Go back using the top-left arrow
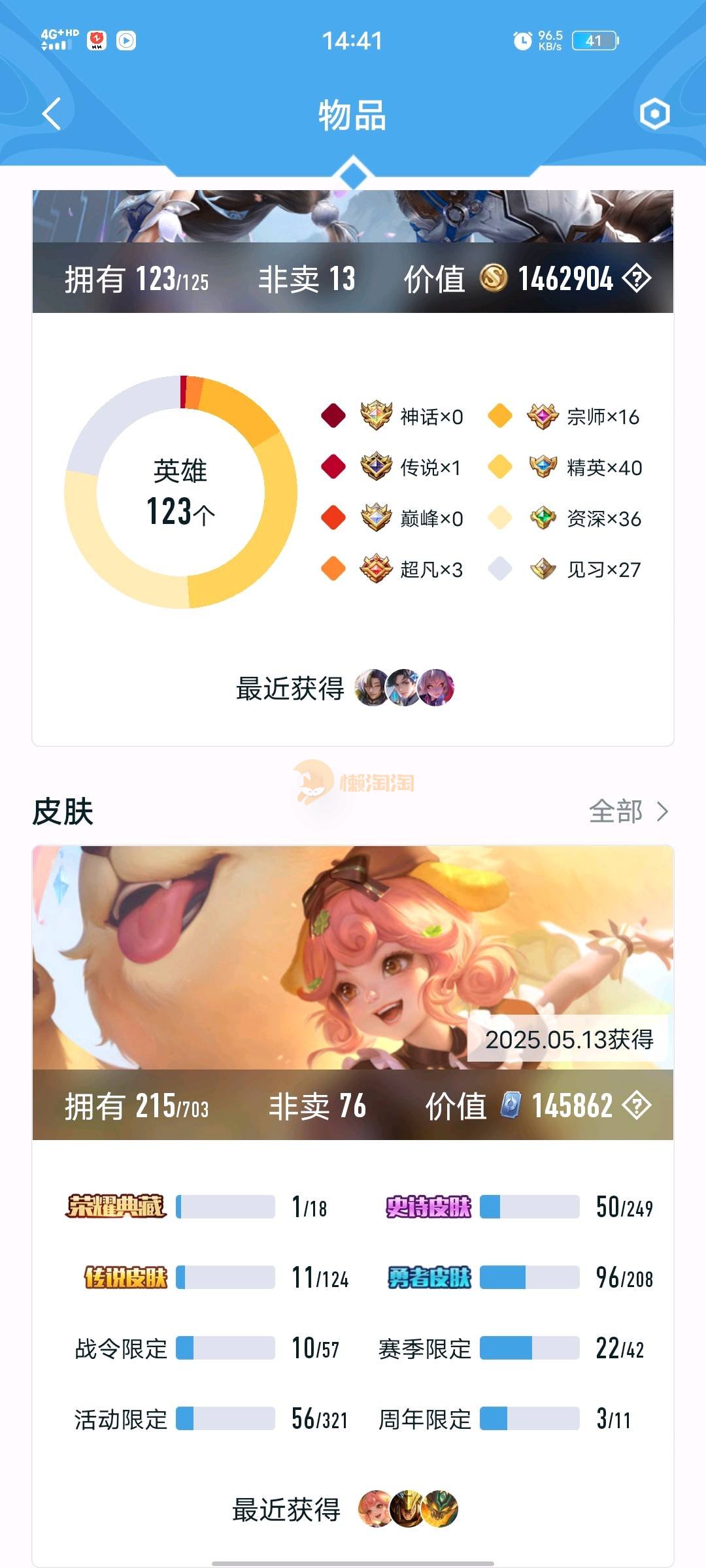The width and height of the screenshot is (706, 1568). [52, 114]
